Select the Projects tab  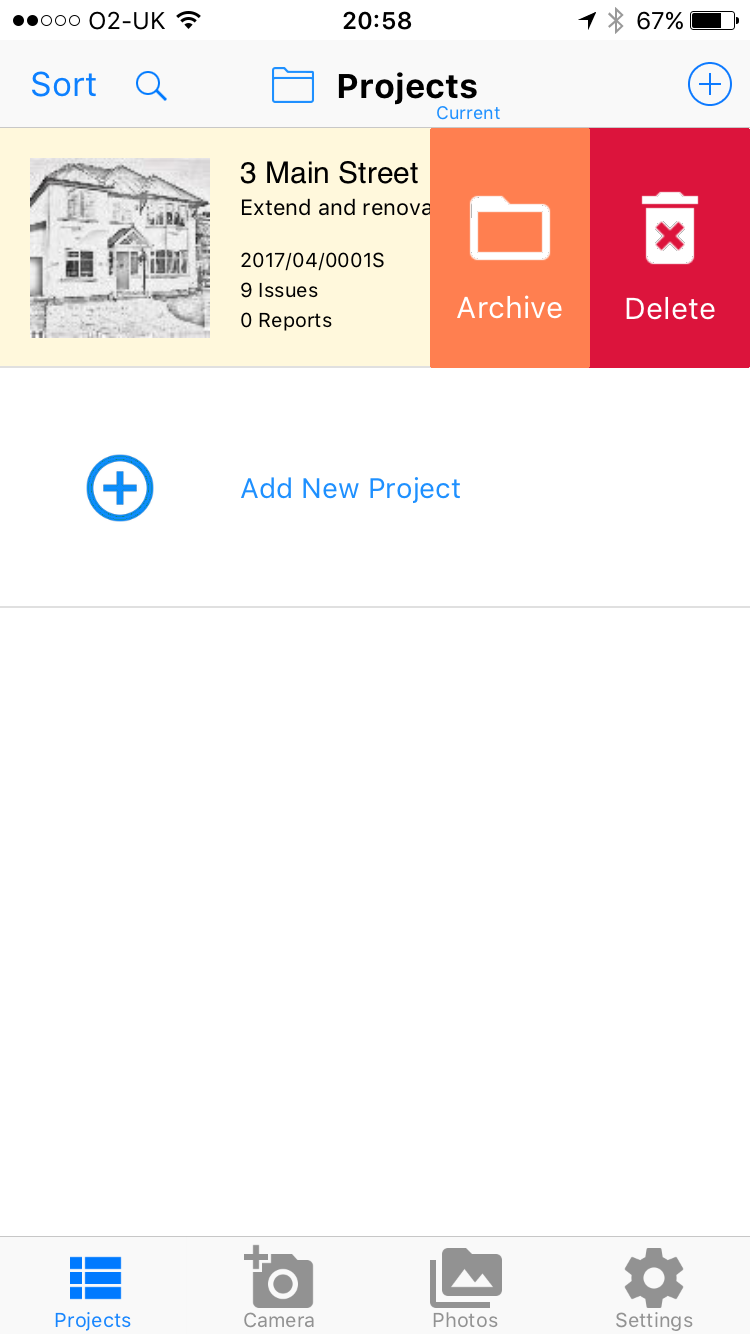point(93,1287)
